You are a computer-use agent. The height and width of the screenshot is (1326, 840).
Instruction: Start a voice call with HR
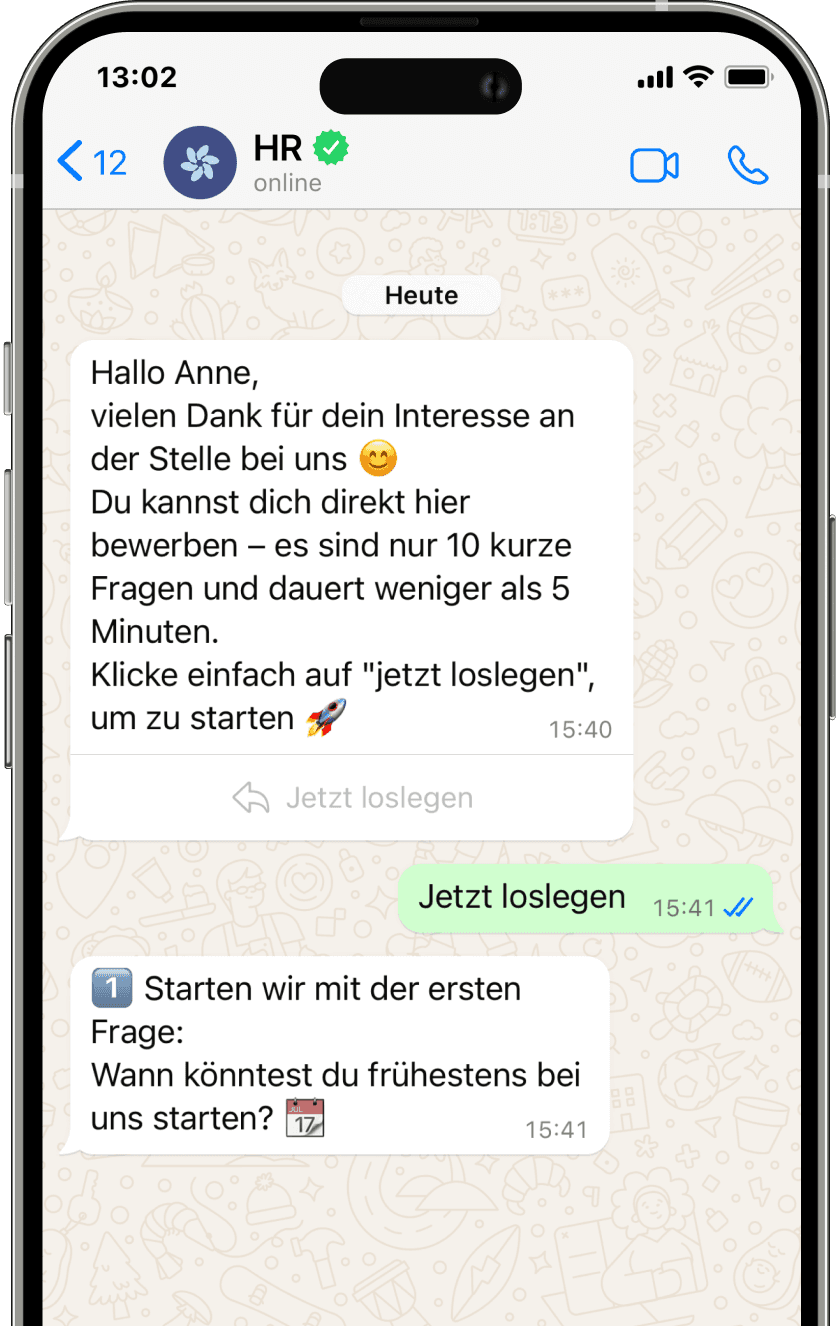[x=747, y=165]
